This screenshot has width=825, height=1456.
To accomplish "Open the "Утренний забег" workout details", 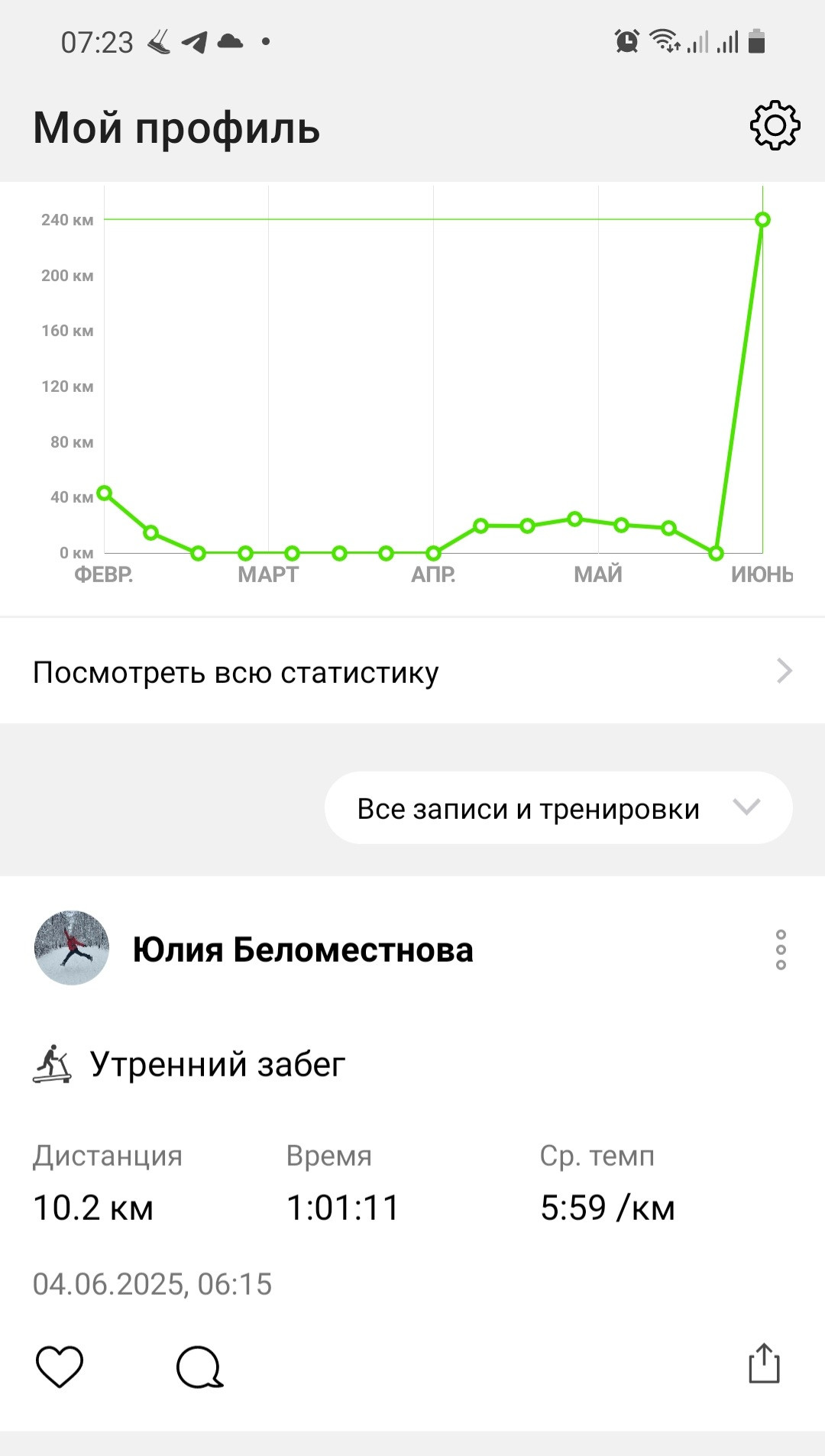I will coord(218,1063).
